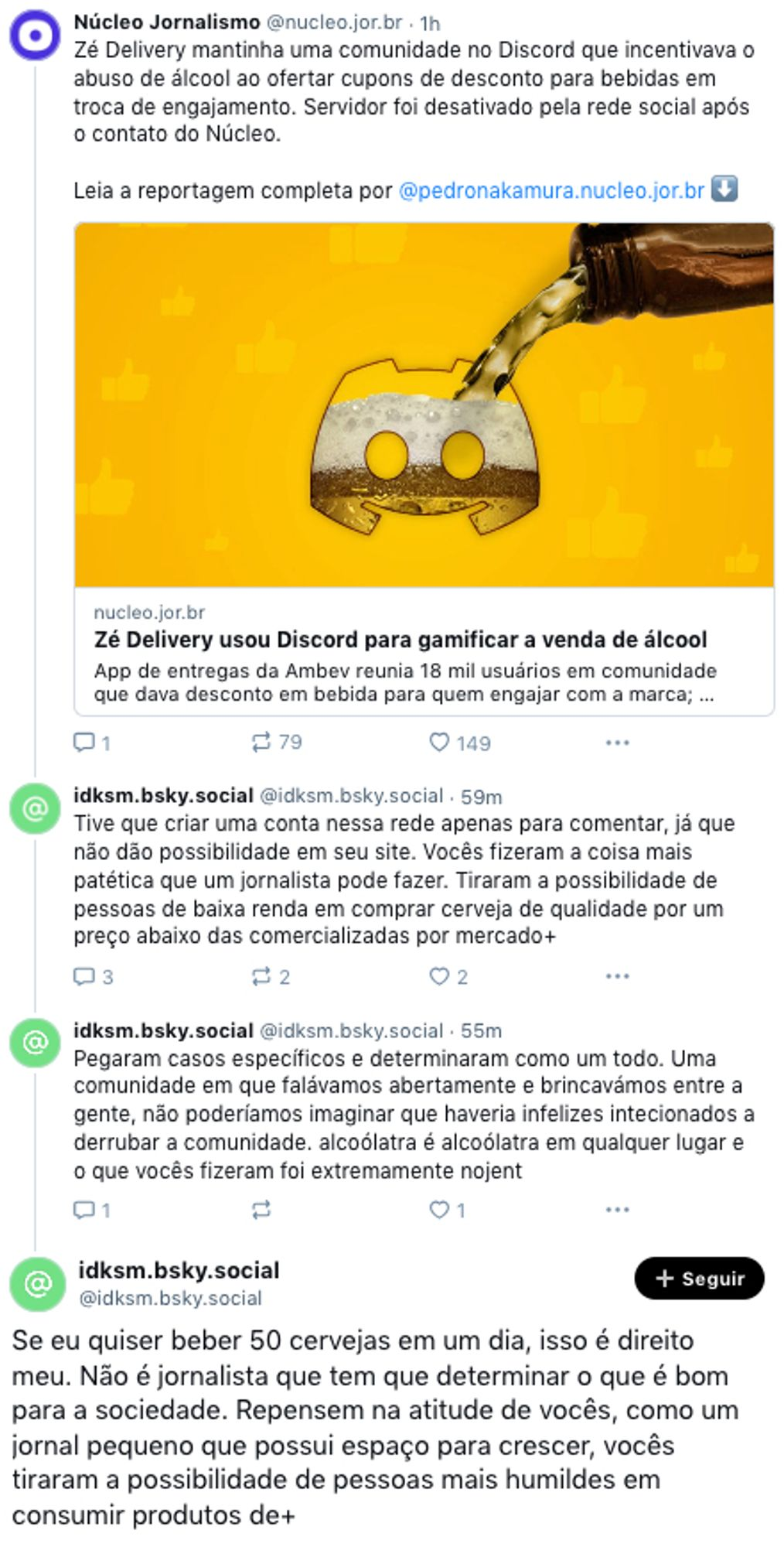Open the Zé Delivery Discord article card

tap(424, 639)
